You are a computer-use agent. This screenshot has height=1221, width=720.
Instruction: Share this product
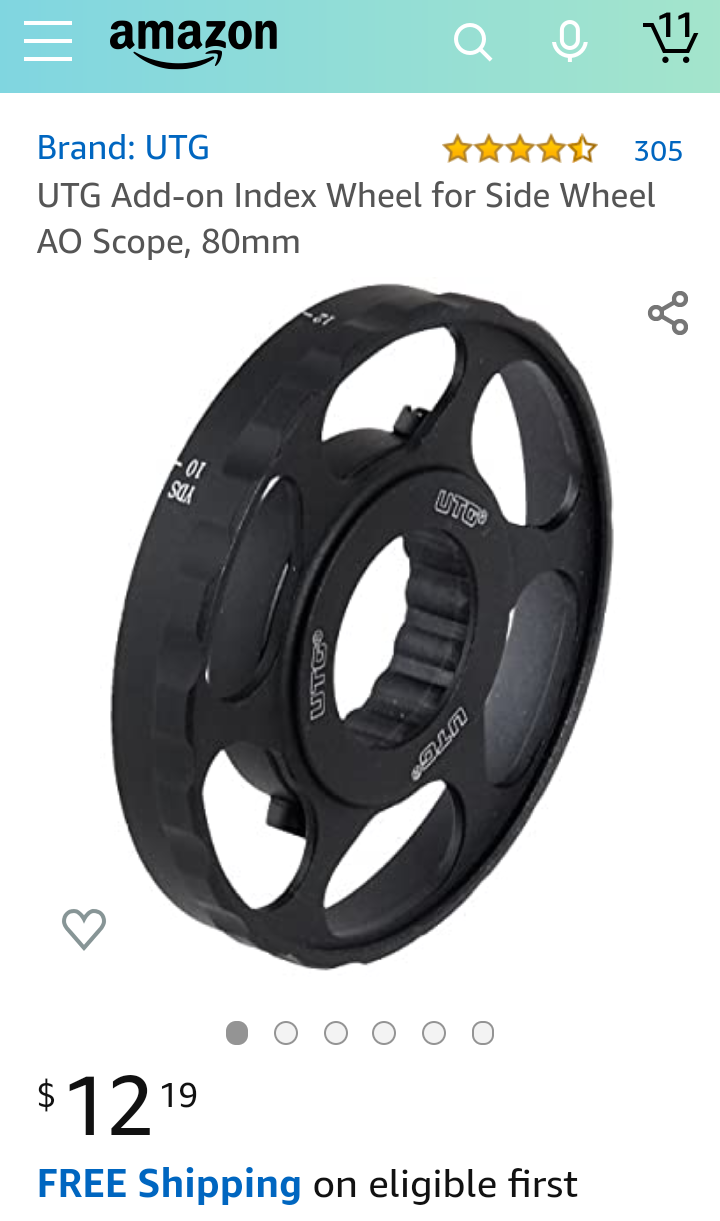668,313
